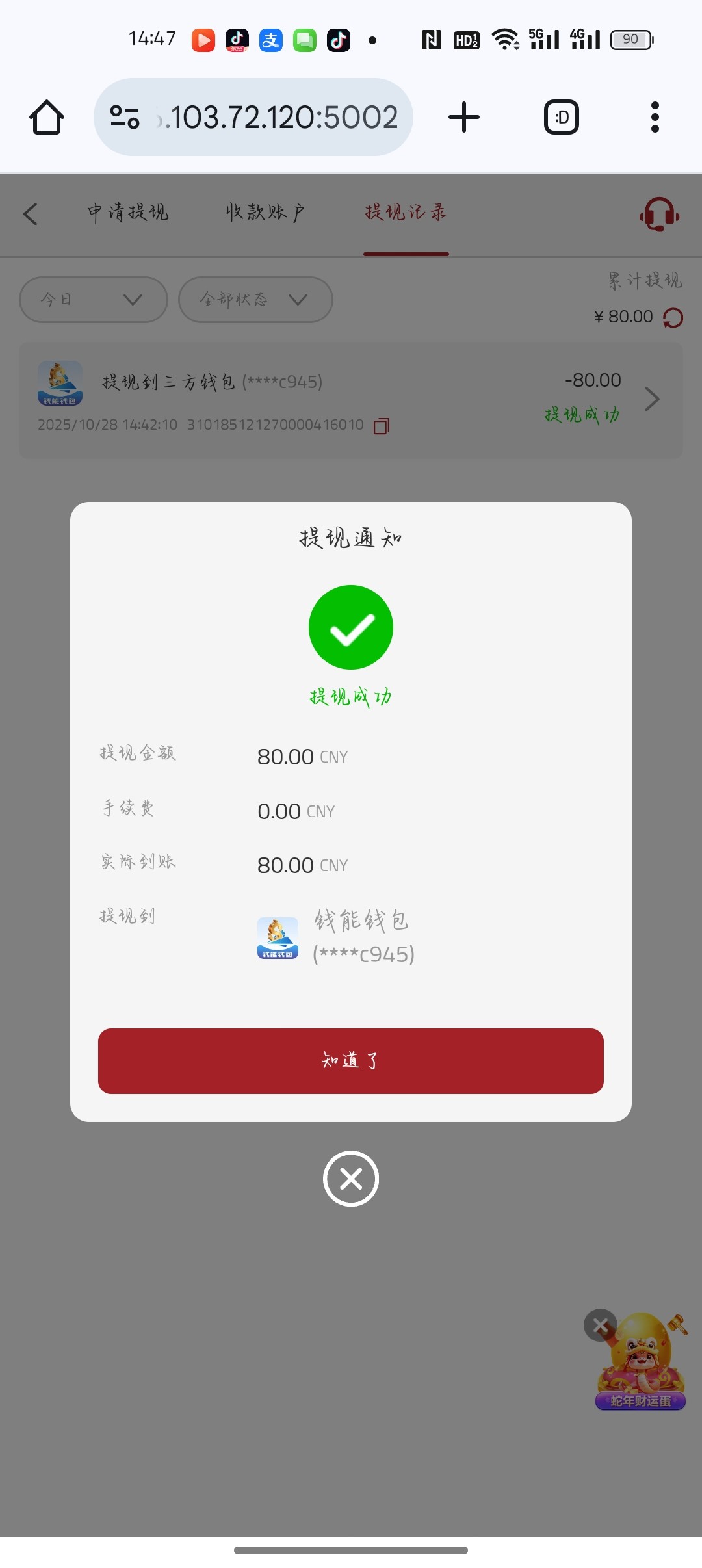Go to the browser home page
Viewport: 702px width, 1568px height.
pos(47,117)
